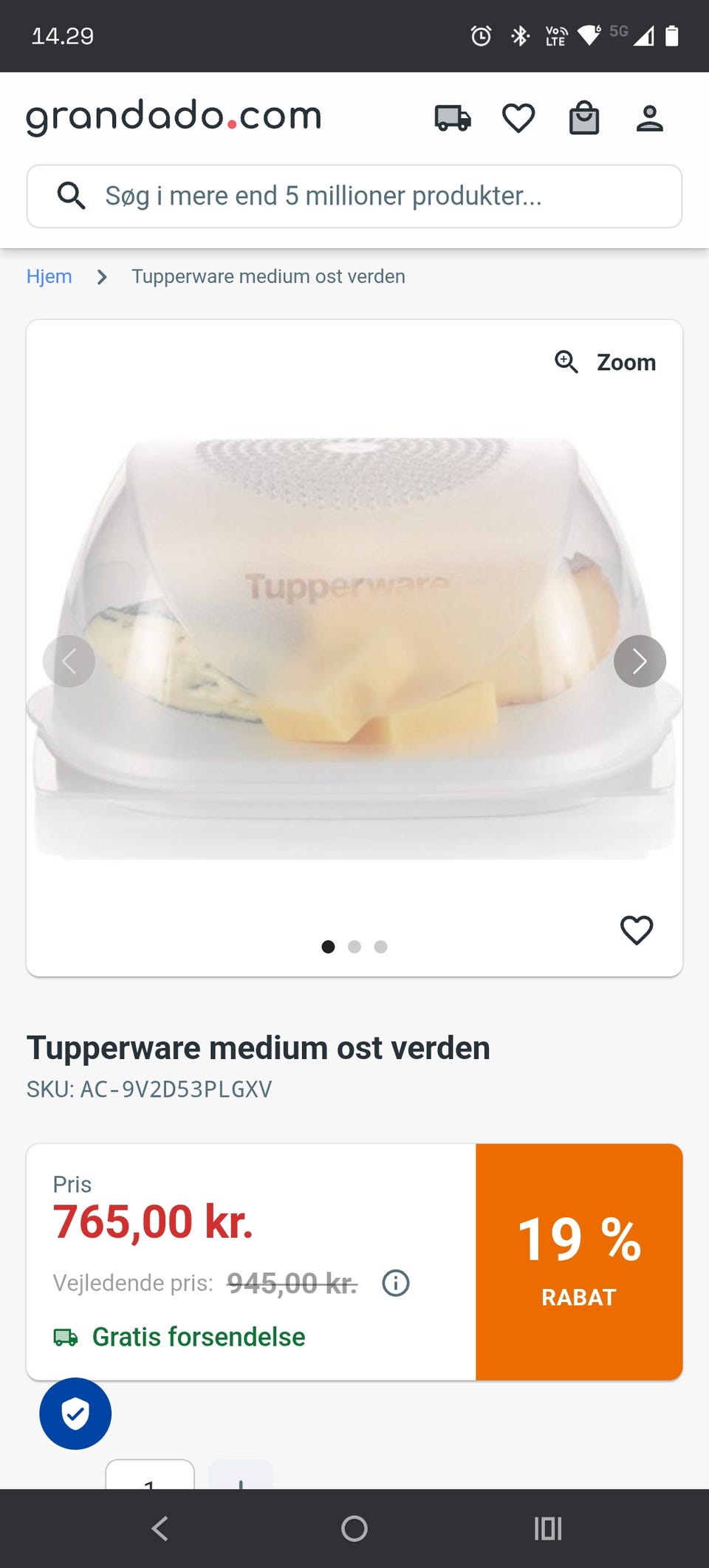Go to the Hjem breadcrumb link

49,276
